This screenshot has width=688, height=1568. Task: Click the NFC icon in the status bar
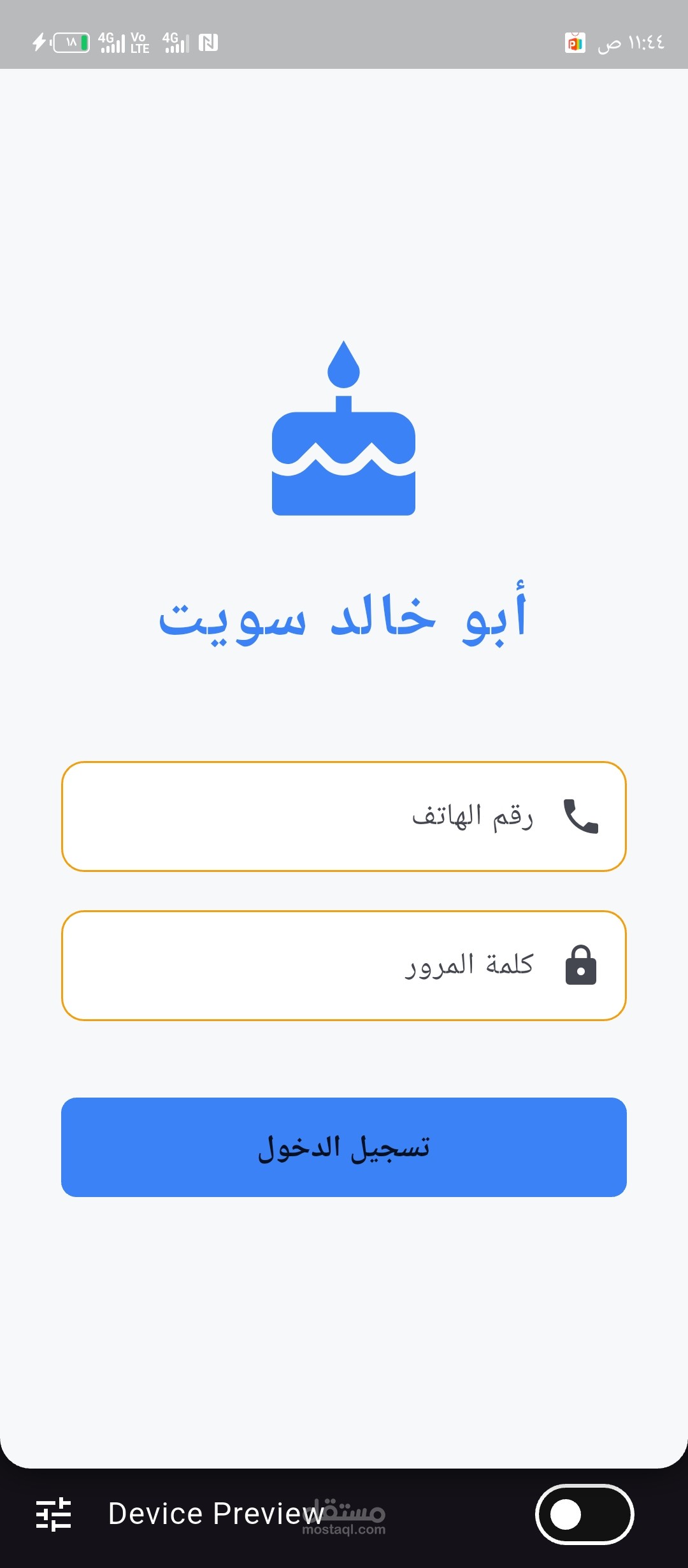tap(208, 43)
